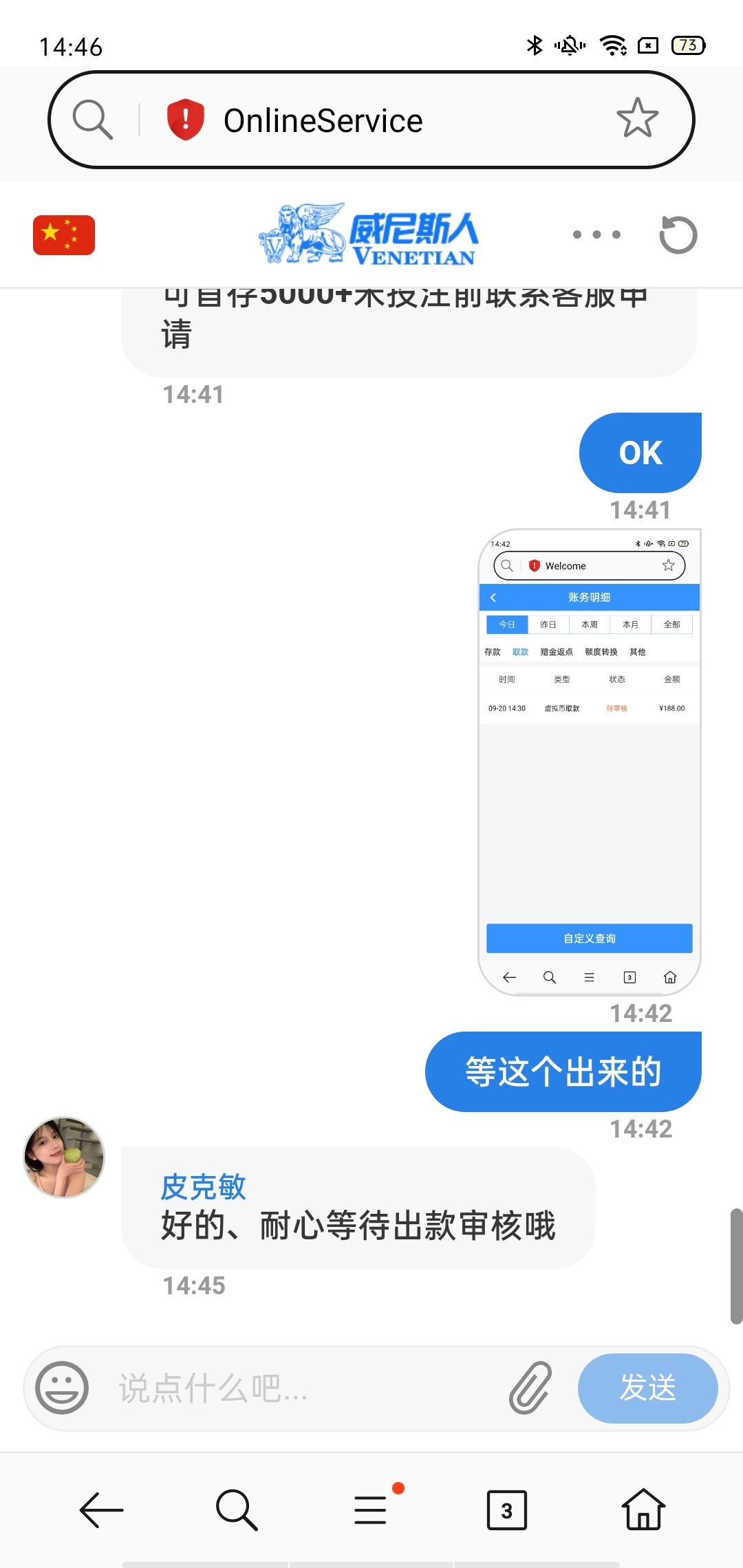Attach a file with the paperclip
Image resolution: width=743 pixels, height=1568 pixels.
point(530,1388)
